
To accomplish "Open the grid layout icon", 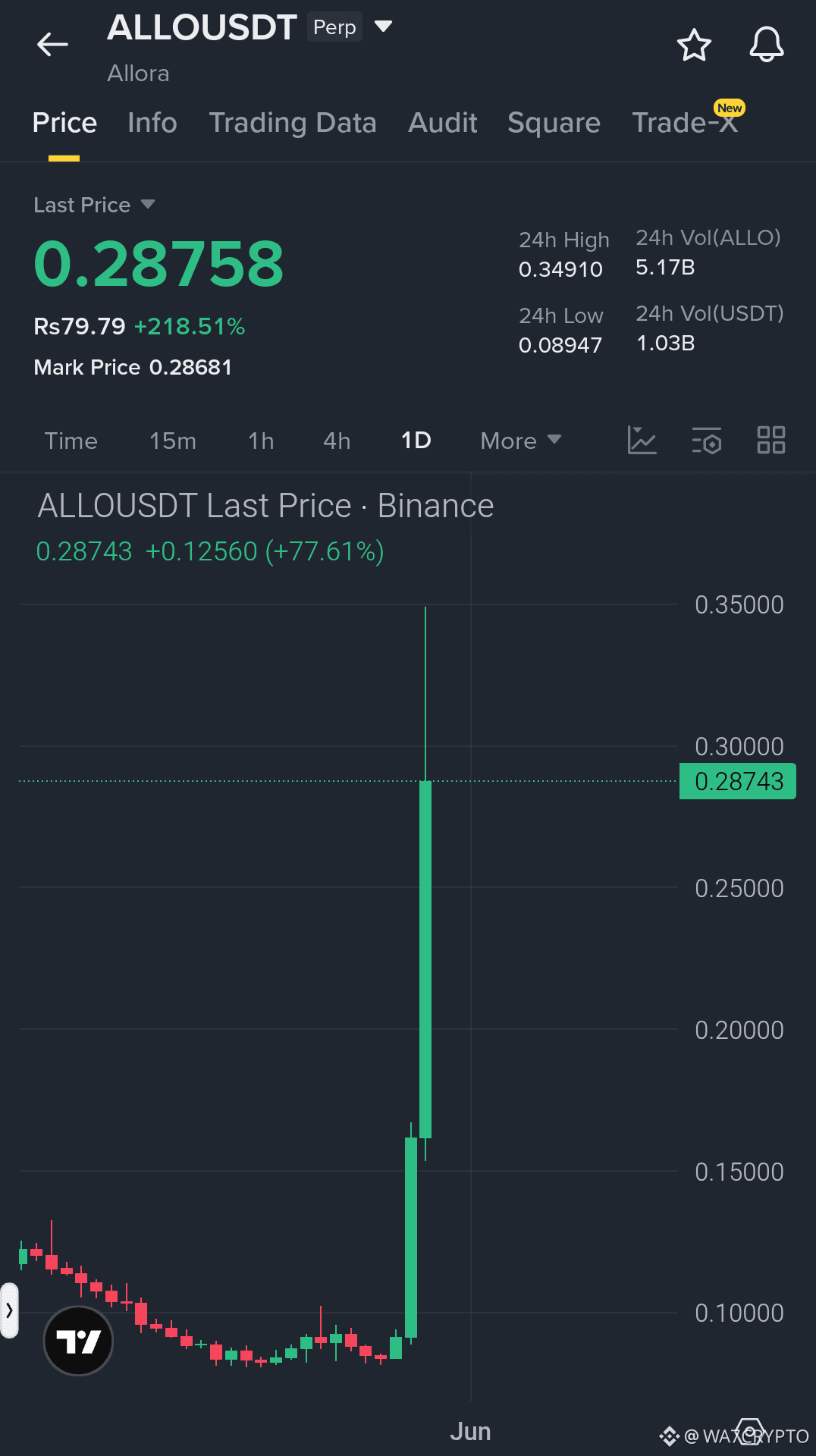I will (x=771, y=440).
